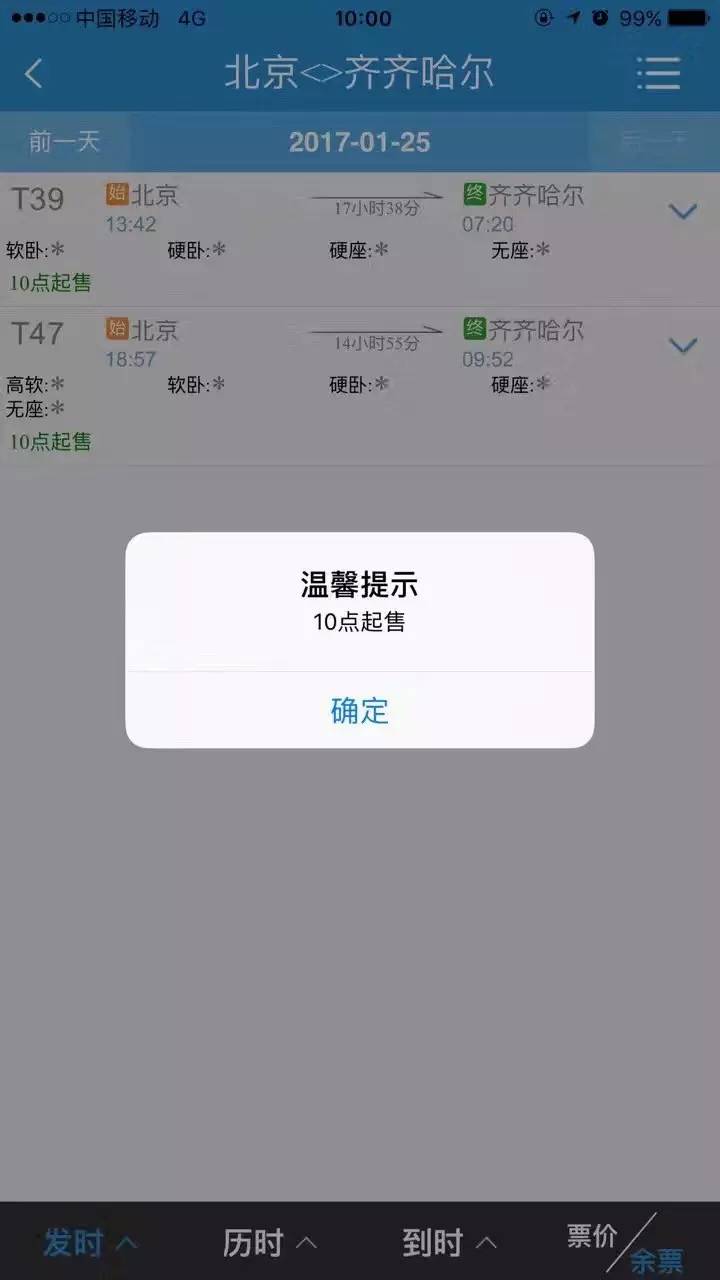The height and width of the screenshot is (1280, 720).
Task: Open the 2017-01-25 date picker
Action: pos(359,142)
